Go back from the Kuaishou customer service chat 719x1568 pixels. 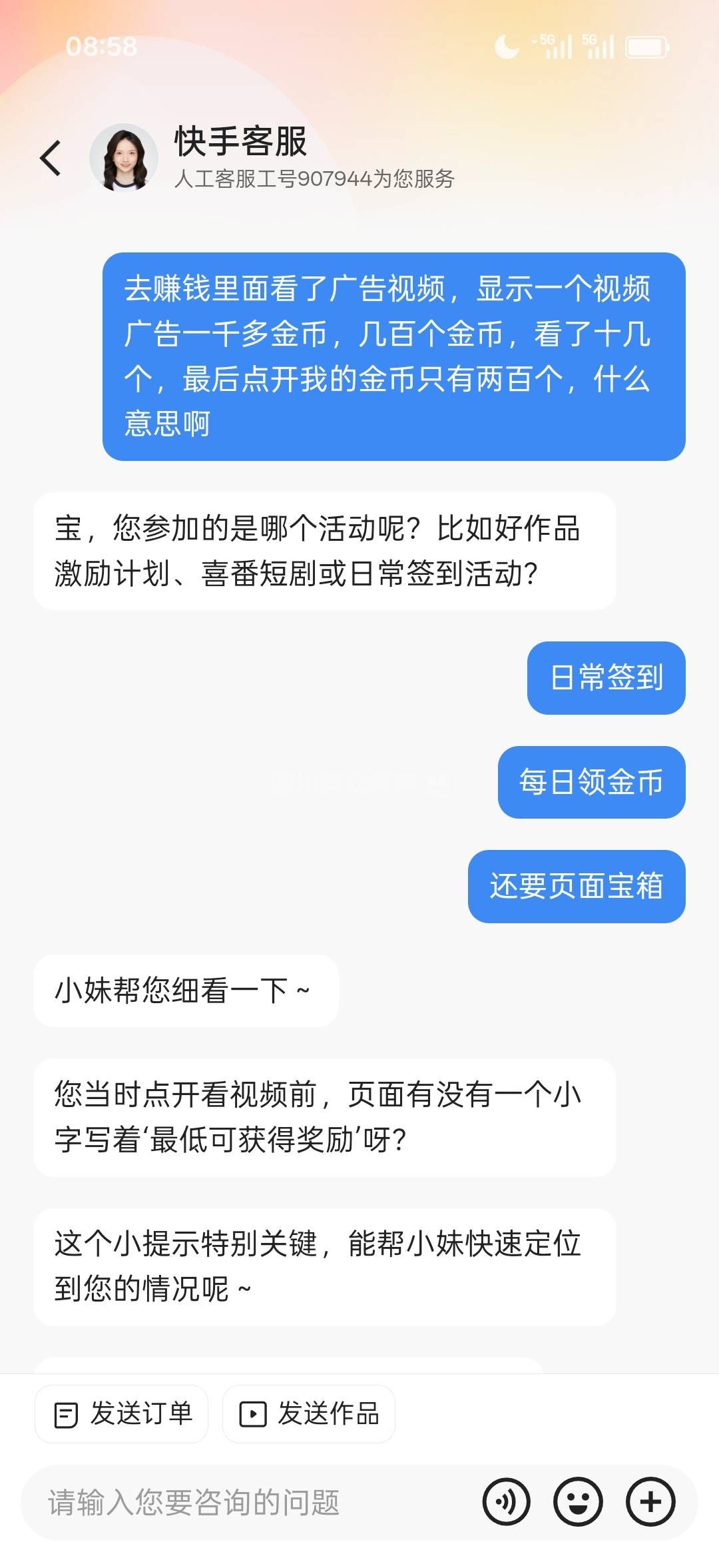(51, 159)
